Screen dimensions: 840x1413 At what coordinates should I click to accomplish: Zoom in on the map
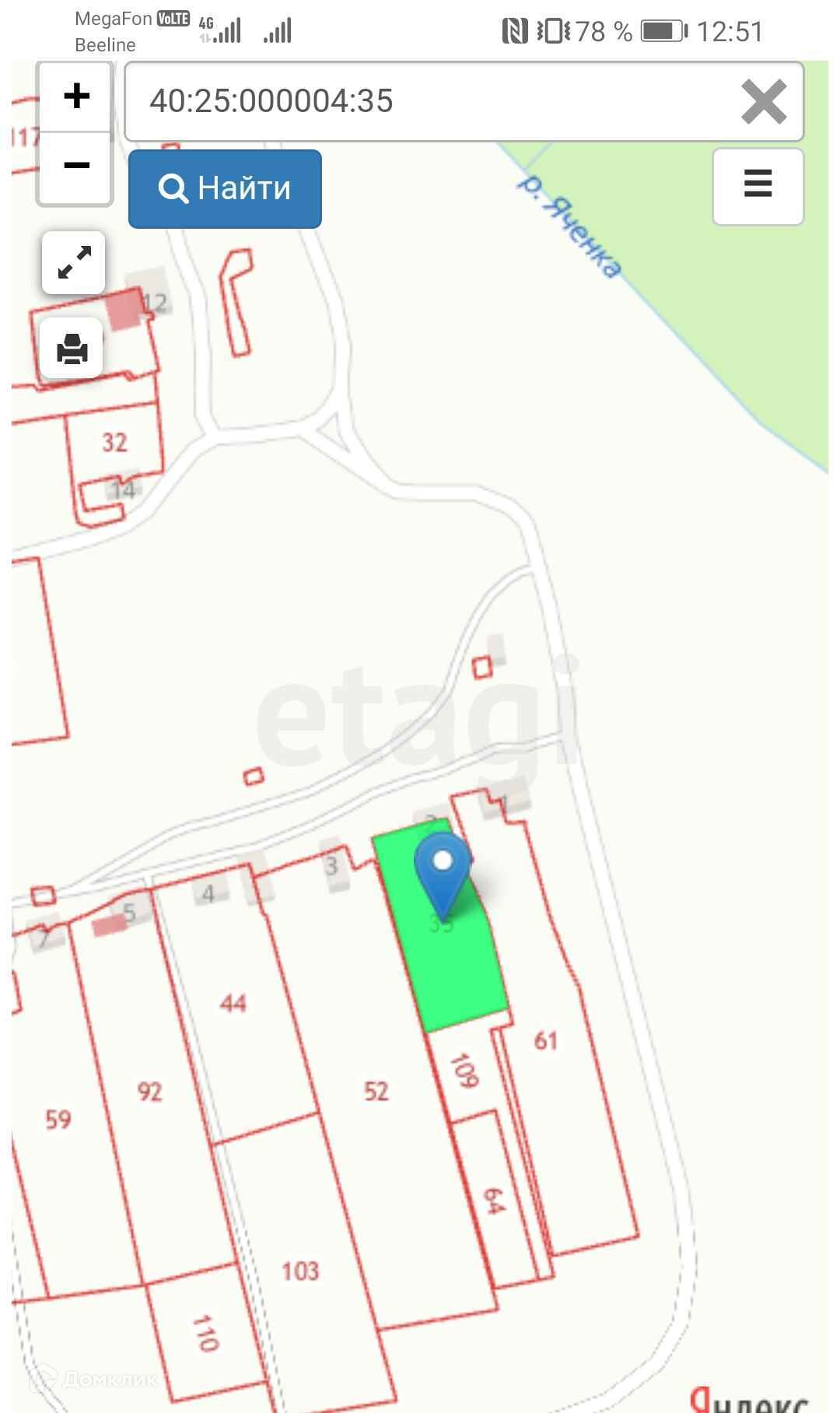click(75, 96)
